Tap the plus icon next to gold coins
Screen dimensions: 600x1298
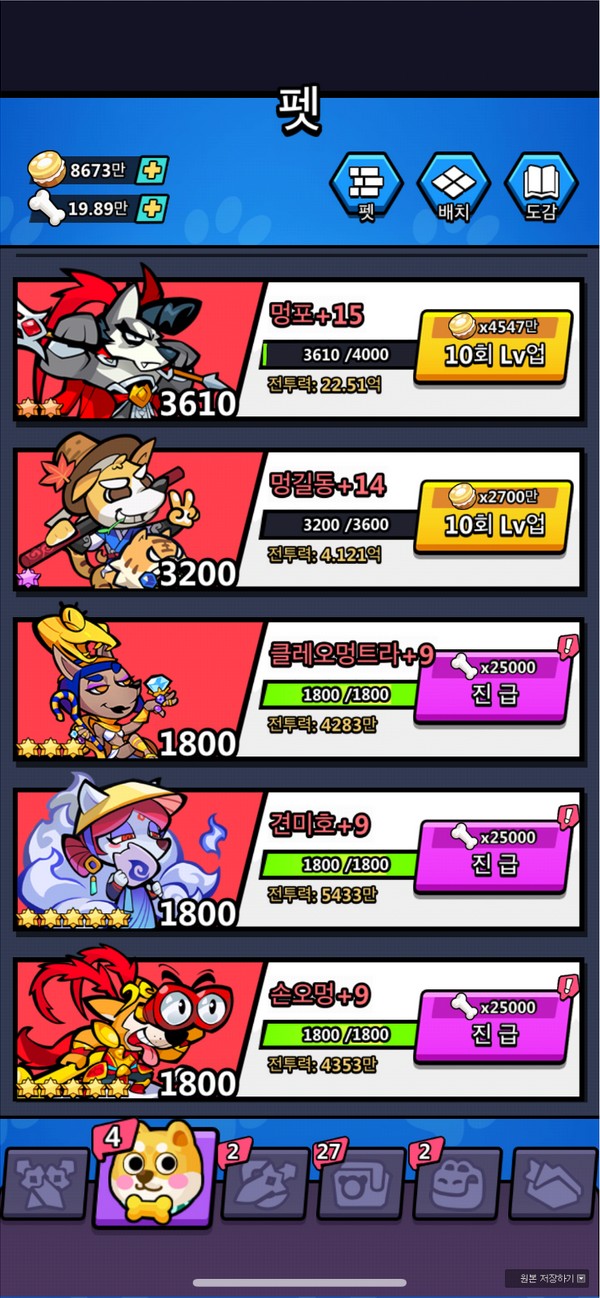pos(151,170)
